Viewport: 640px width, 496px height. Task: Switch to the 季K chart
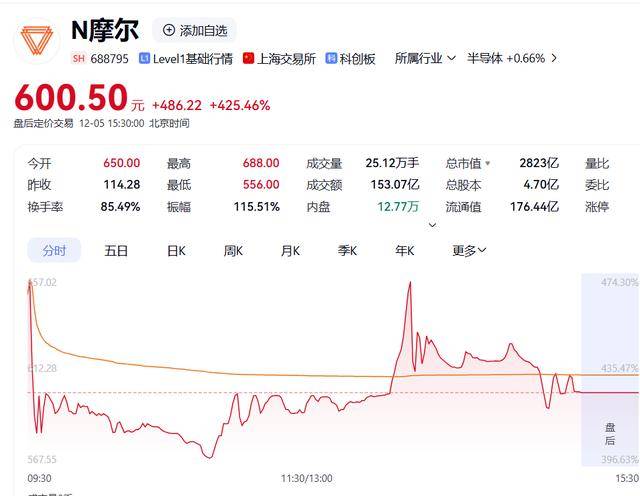tap(349, 250)
